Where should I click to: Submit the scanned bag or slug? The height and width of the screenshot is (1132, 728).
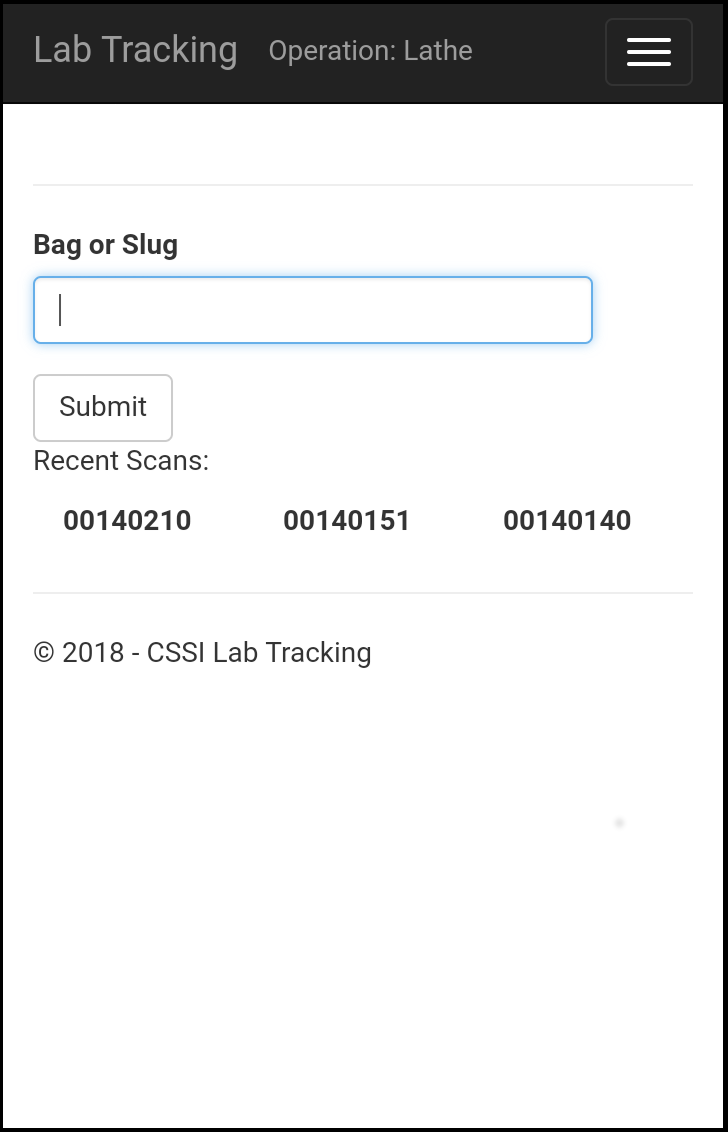pos(102,407)
